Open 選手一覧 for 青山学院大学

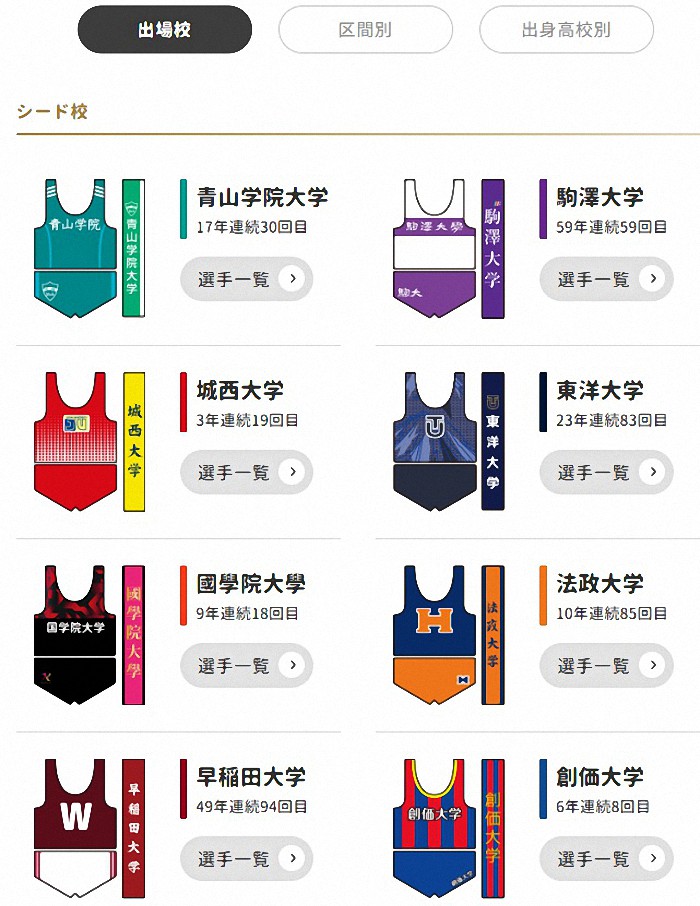click(246, 279)
